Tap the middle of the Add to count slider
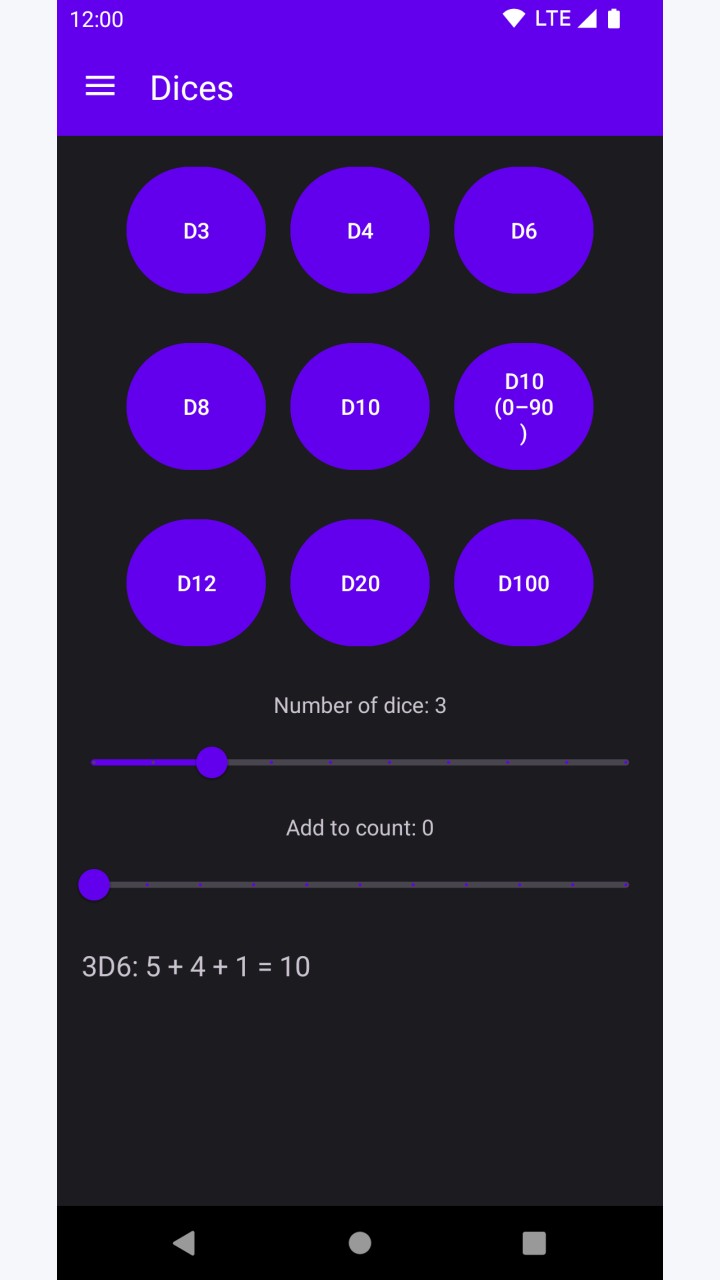Screen dimensions: 720x1280 click(x=360, y=884)
